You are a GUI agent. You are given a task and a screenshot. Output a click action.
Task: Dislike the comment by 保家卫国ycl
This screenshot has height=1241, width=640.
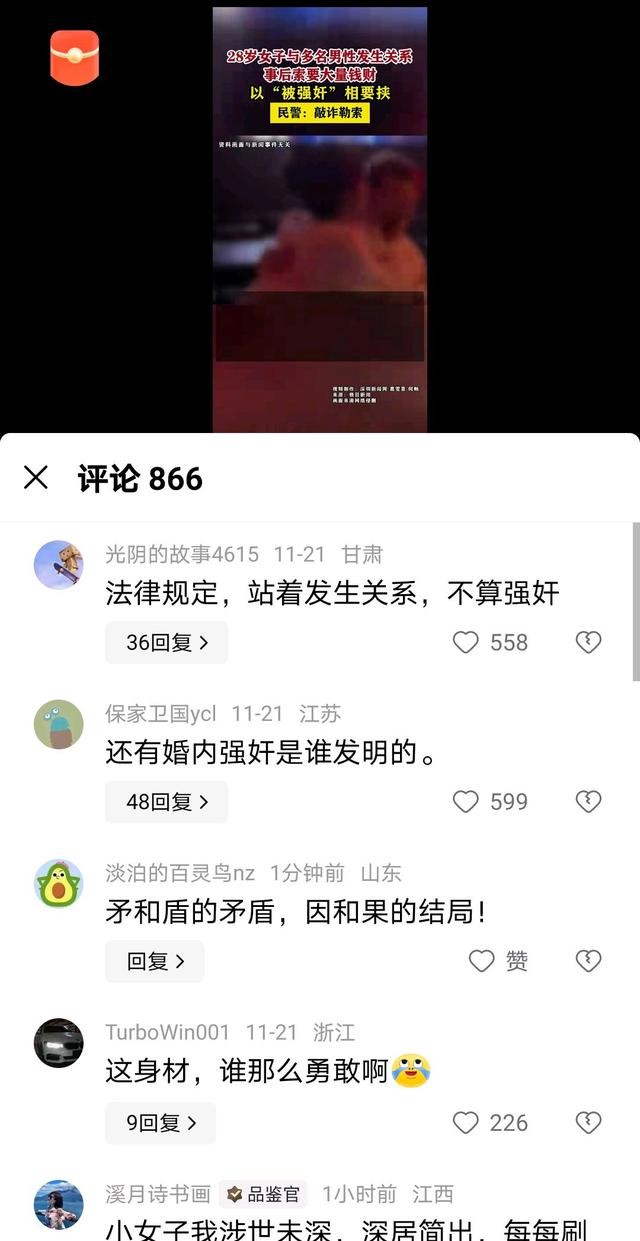[x=588, y=802]
